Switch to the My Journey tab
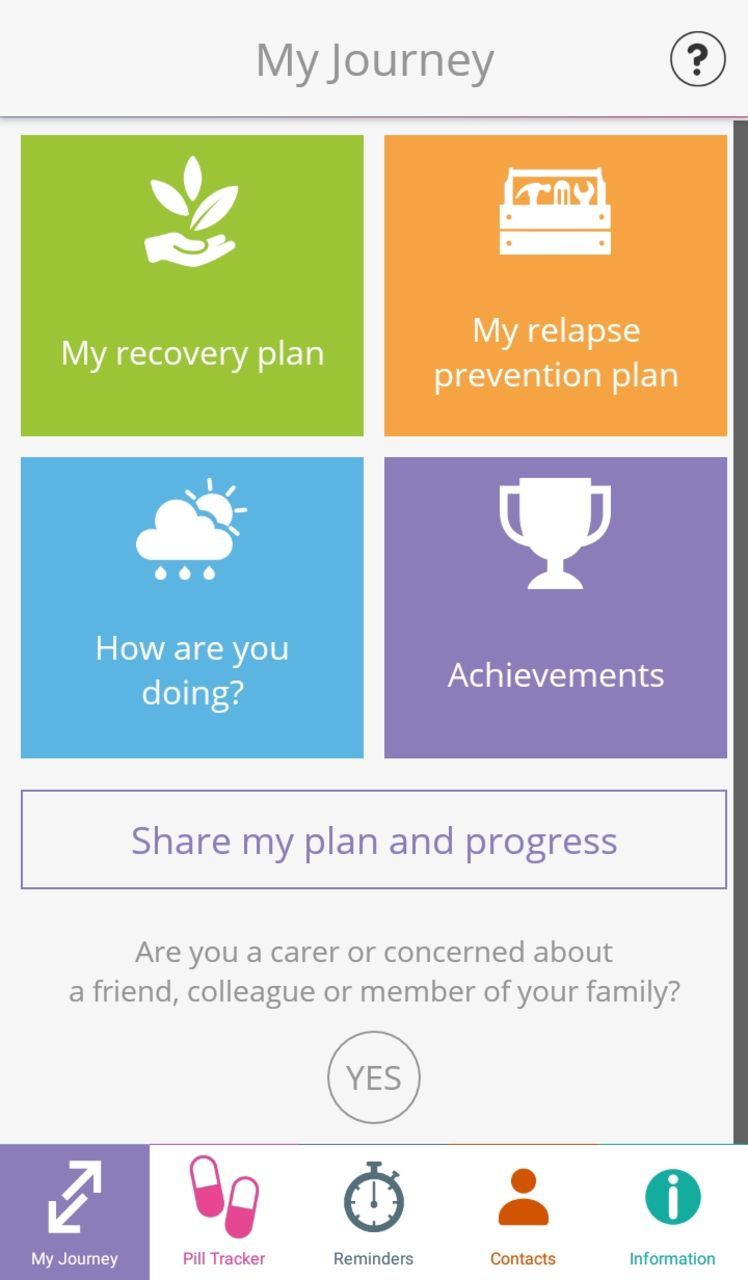 click(x=75, y=1212)
